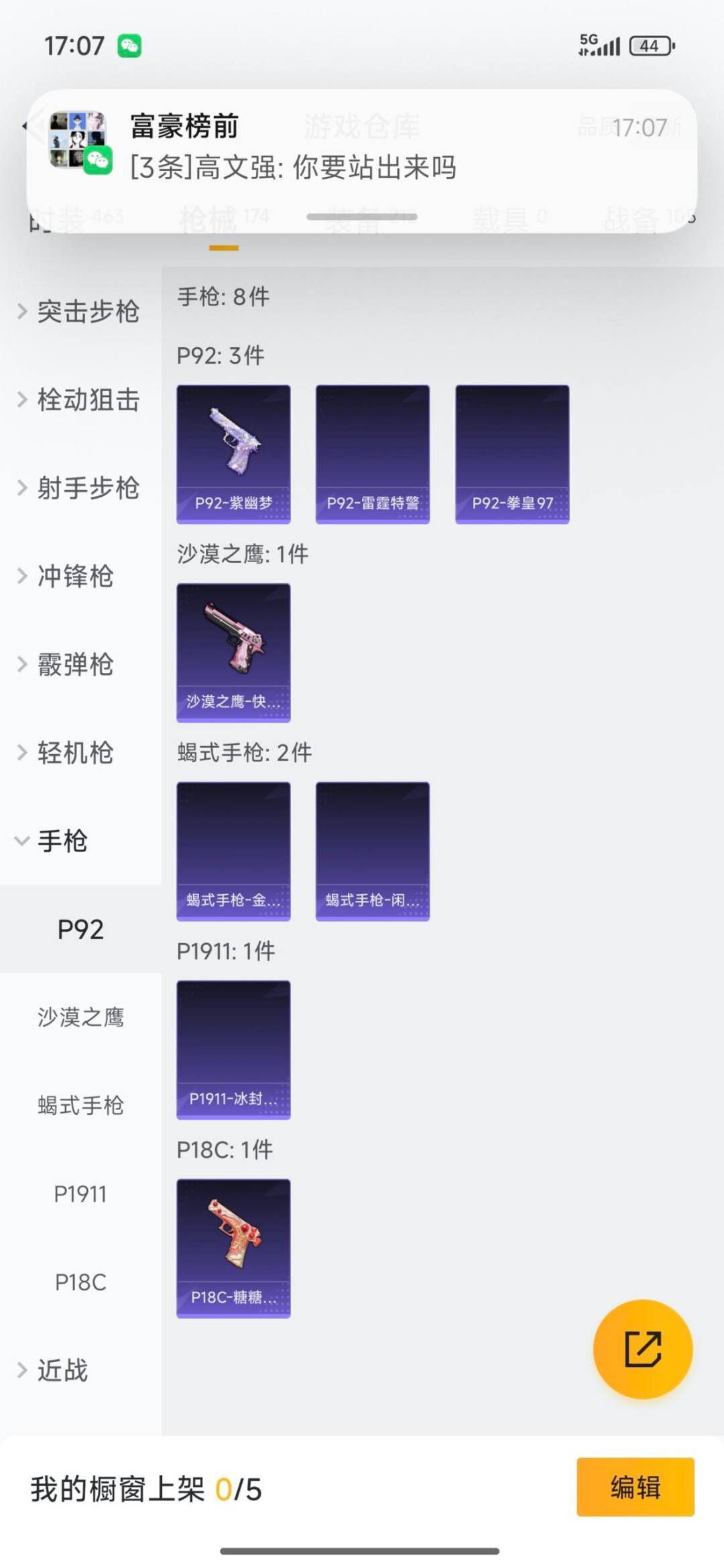
Task: Open the P92-紫幽梦 skin thumbnail
Action: (233, 452)
